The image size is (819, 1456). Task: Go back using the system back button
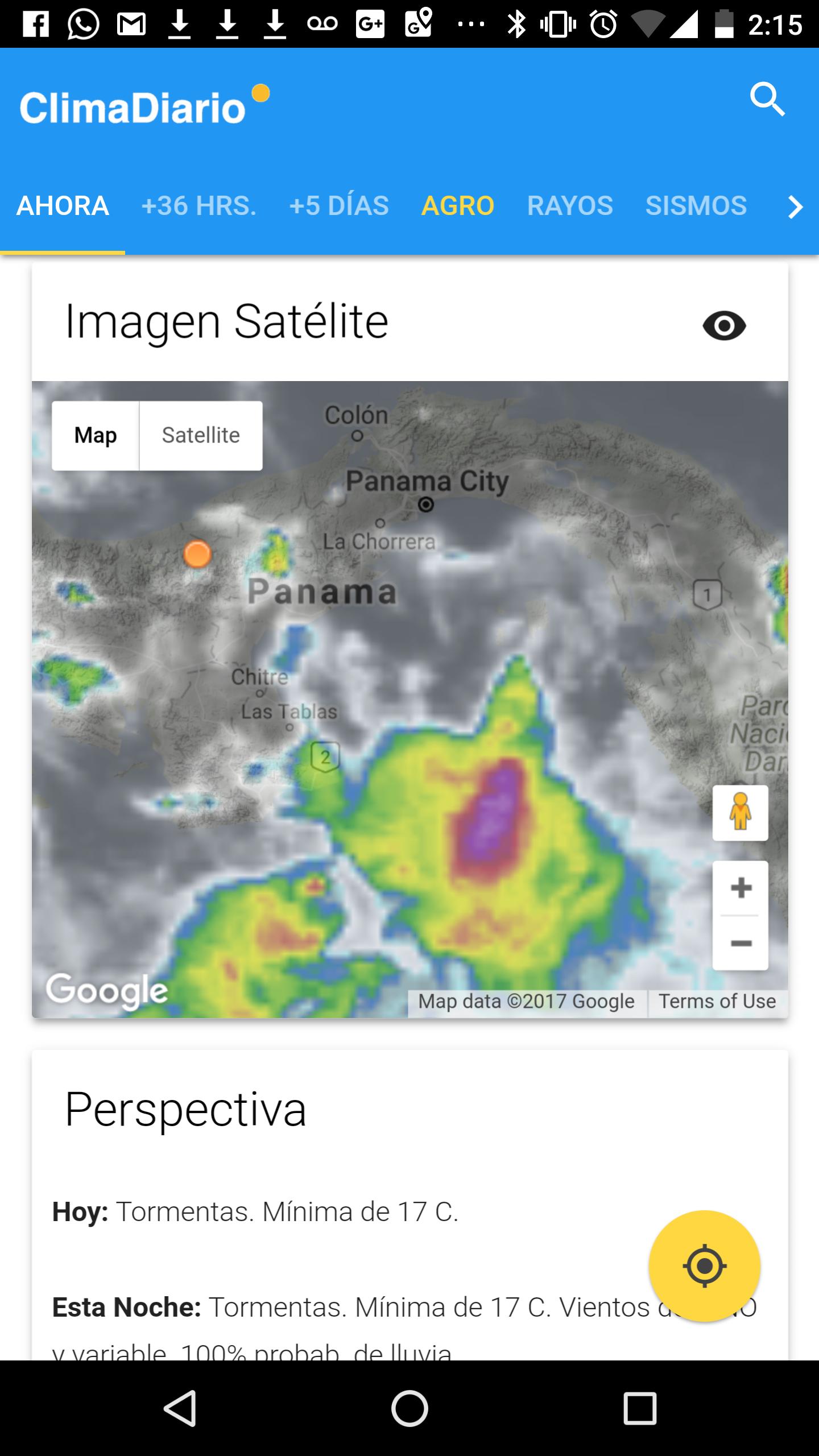[x=180, y=1408]
